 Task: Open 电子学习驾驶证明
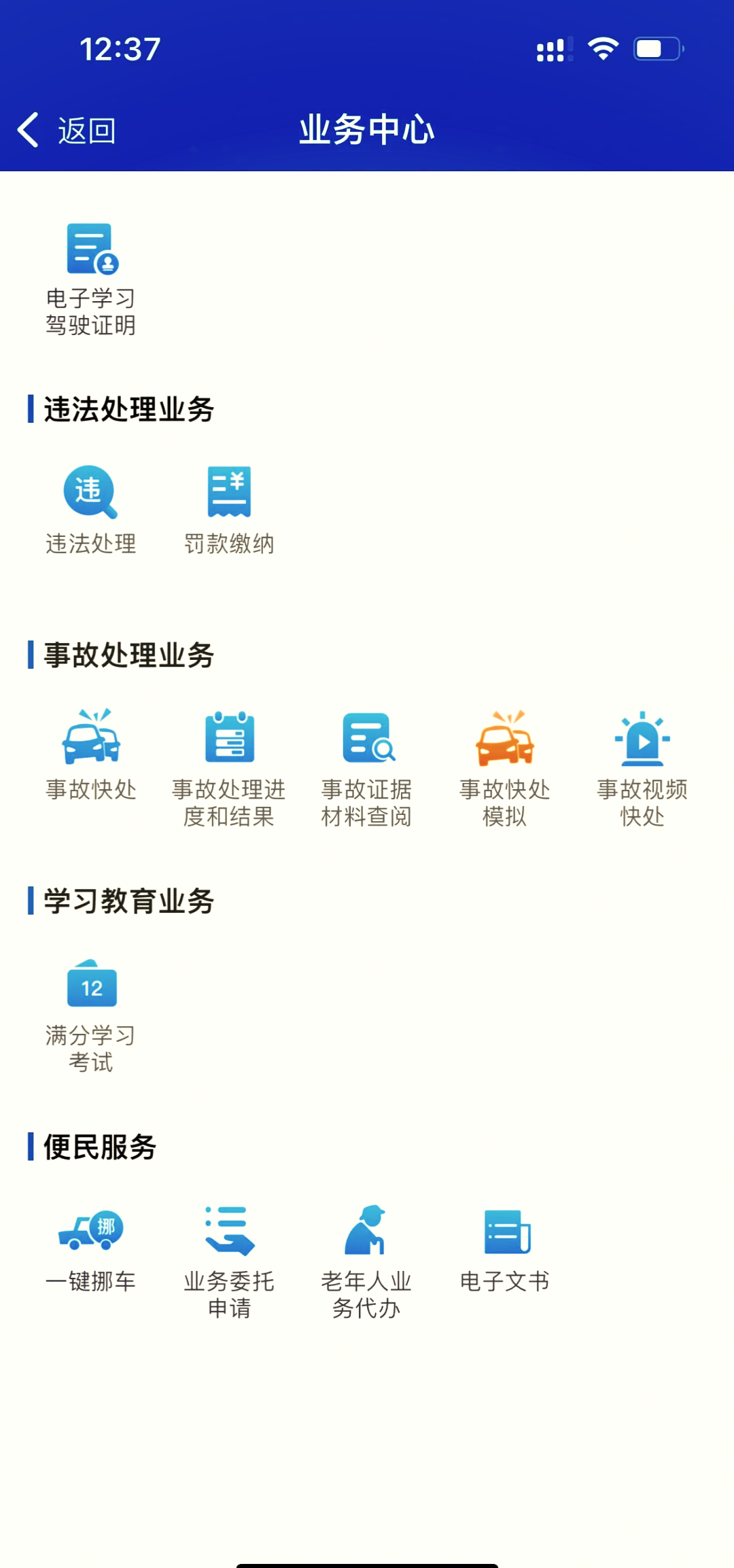(x=91, y=279)
